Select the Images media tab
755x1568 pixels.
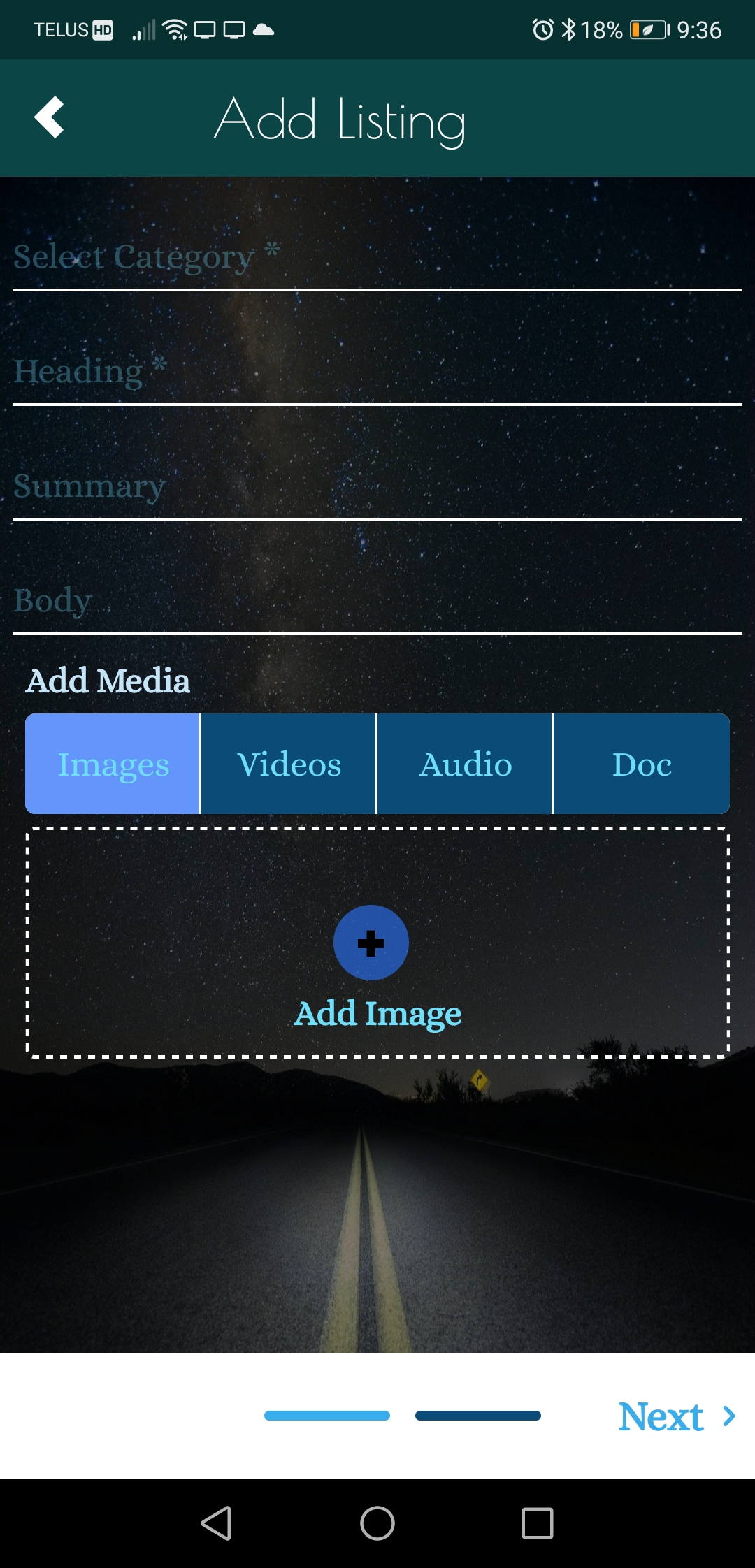[x=113, y=764]
